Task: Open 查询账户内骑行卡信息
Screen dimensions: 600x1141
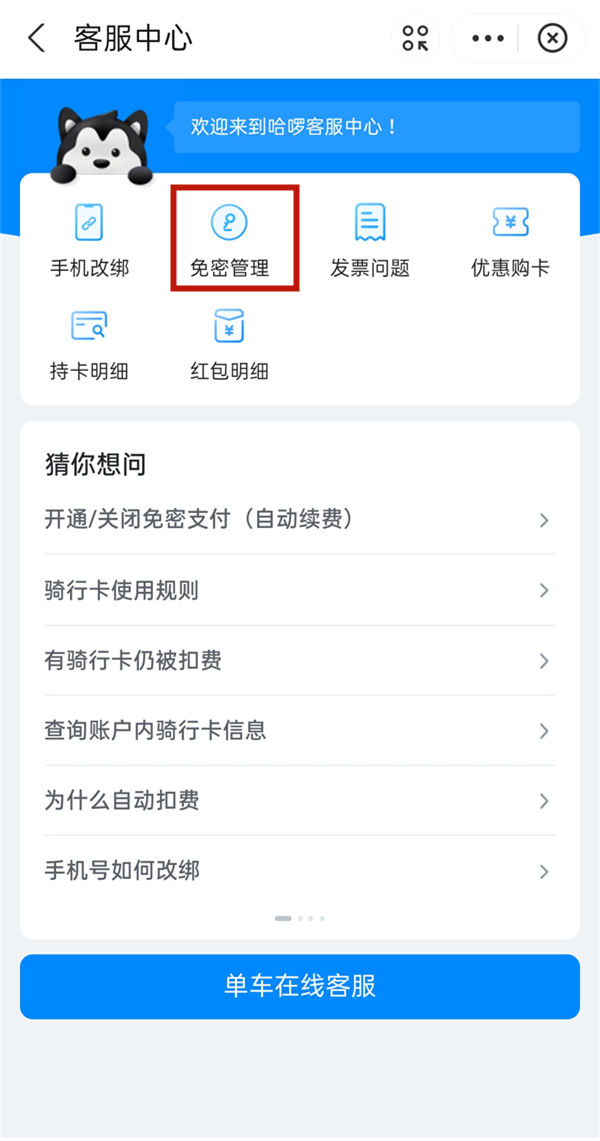Action: (x=299, y=731)
